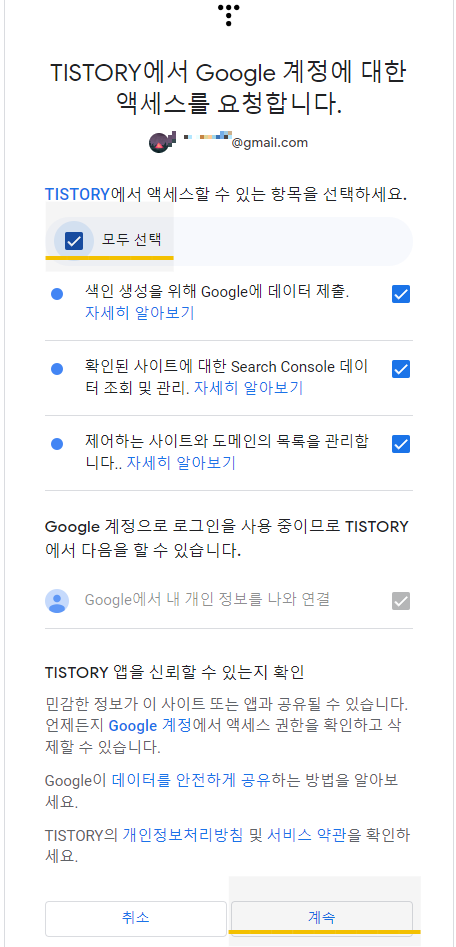Open the Google 계정 link
Screen dimensions: 456x947
pos(150,725)
